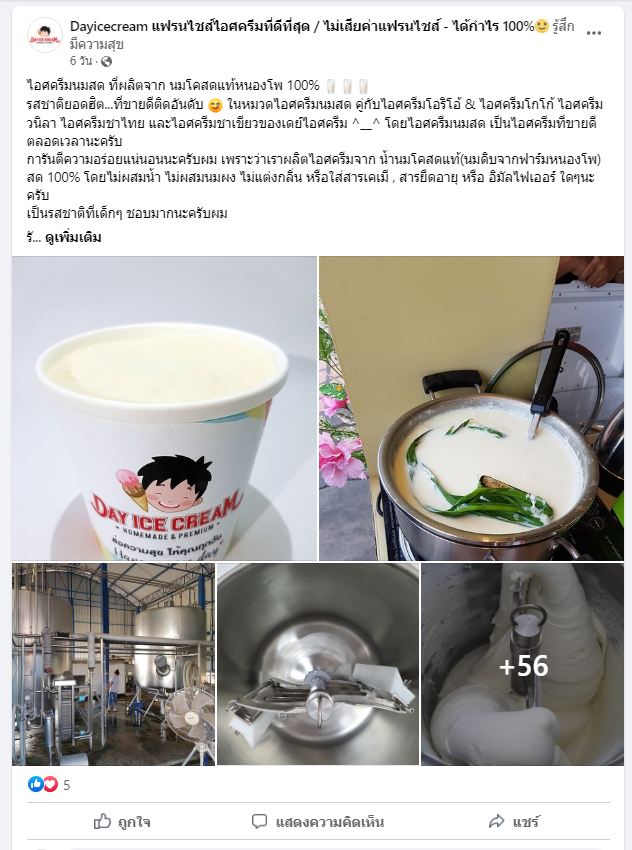Expand post text with ดูเพิ่มเติม
The width and height of the screenshot is (632, 850).
[x=73, y=238]
